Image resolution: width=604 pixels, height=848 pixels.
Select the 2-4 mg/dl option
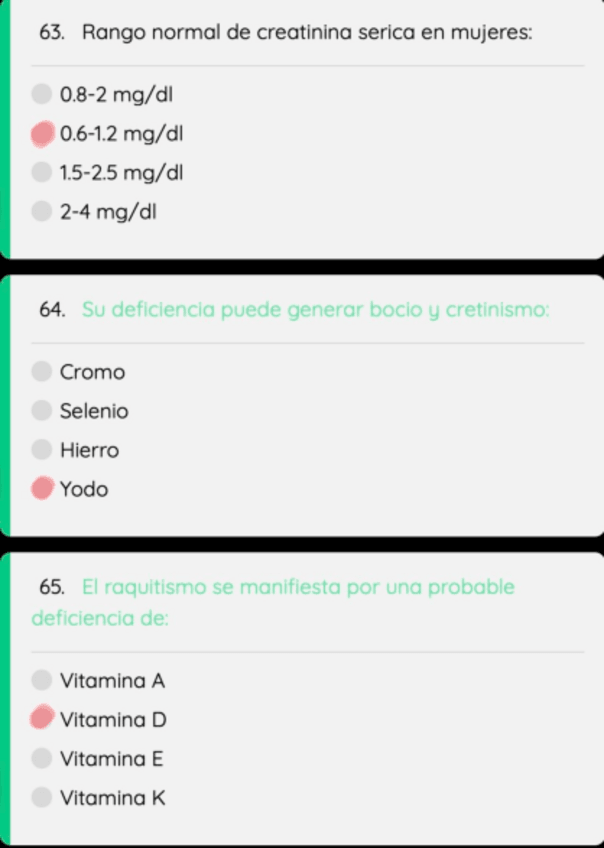(41, 211)
